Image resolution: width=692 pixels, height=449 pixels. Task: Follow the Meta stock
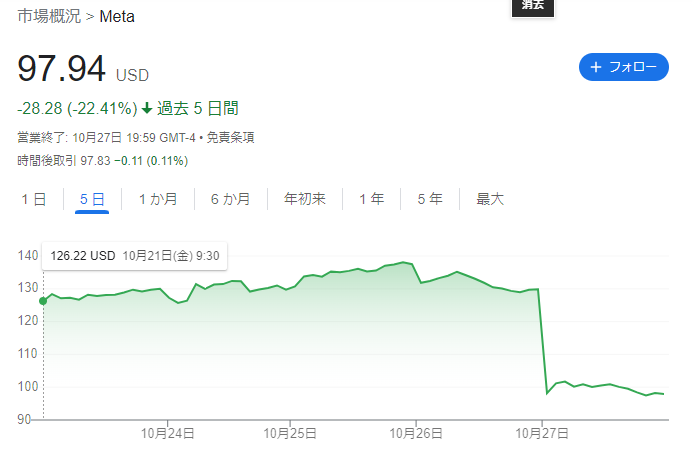tap(623, 67)
